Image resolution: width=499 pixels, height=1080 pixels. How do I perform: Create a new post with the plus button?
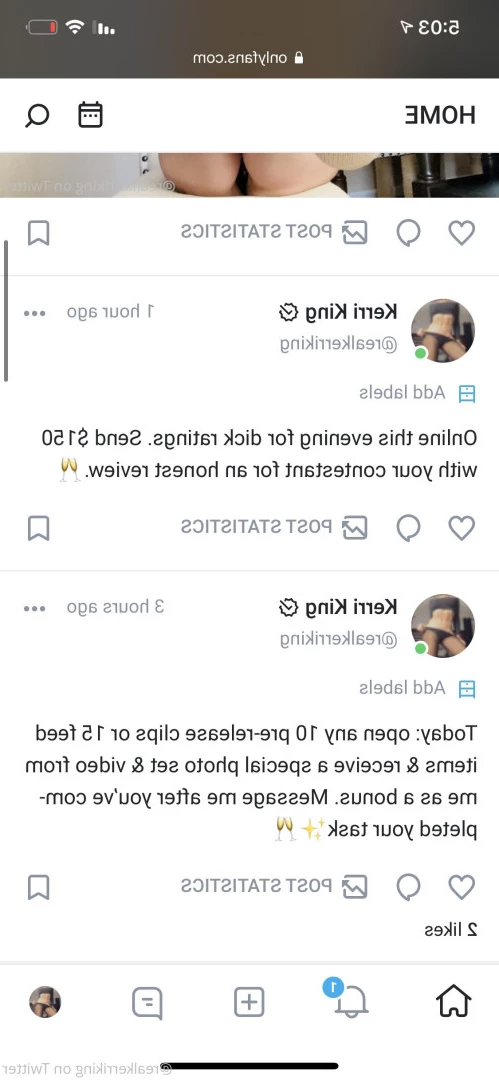(x=250, y=1001)
